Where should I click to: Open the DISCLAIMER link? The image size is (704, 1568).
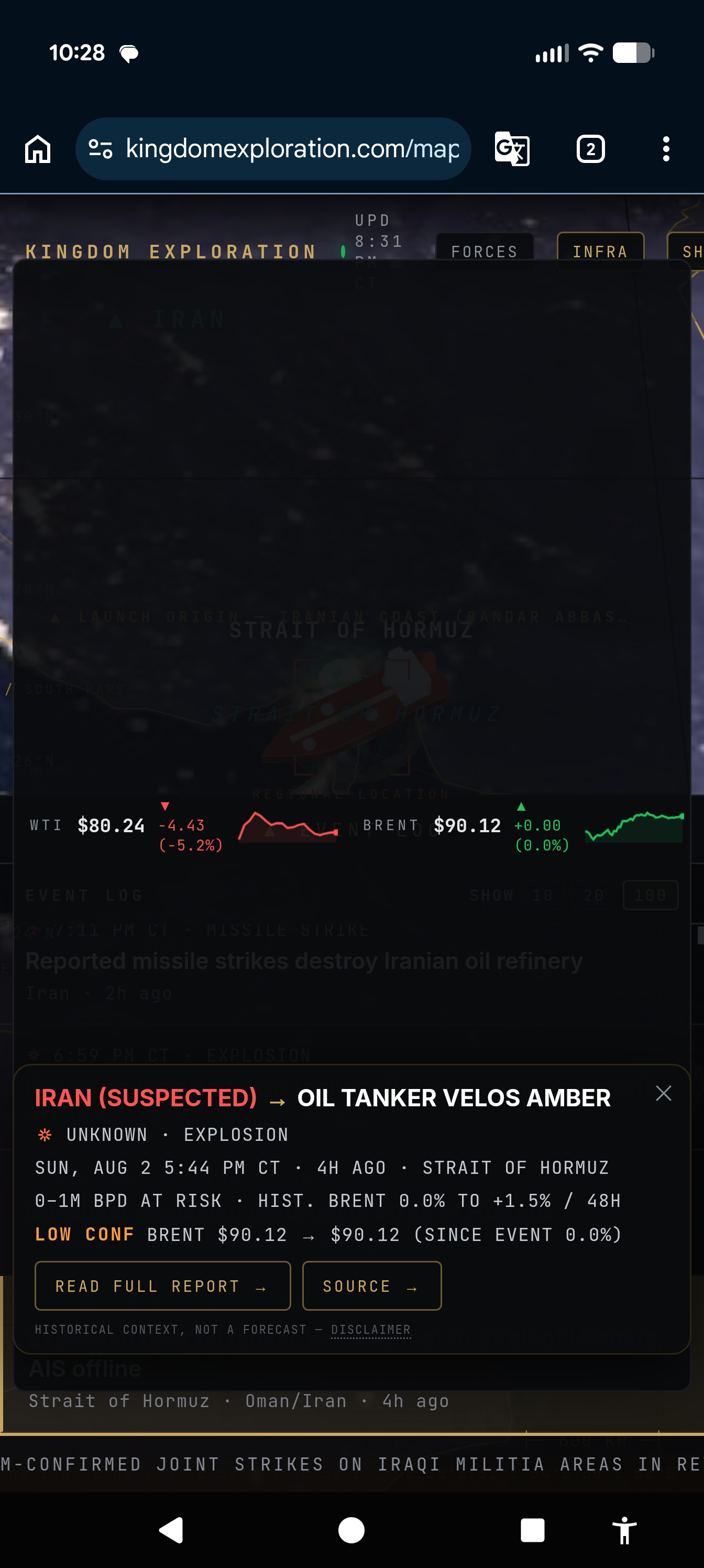point(370,1330)
